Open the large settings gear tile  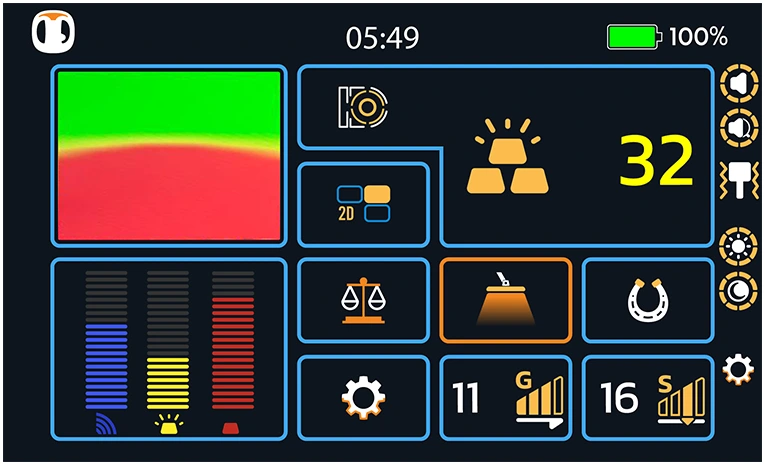pyautogui.click(x=363, y=398)
